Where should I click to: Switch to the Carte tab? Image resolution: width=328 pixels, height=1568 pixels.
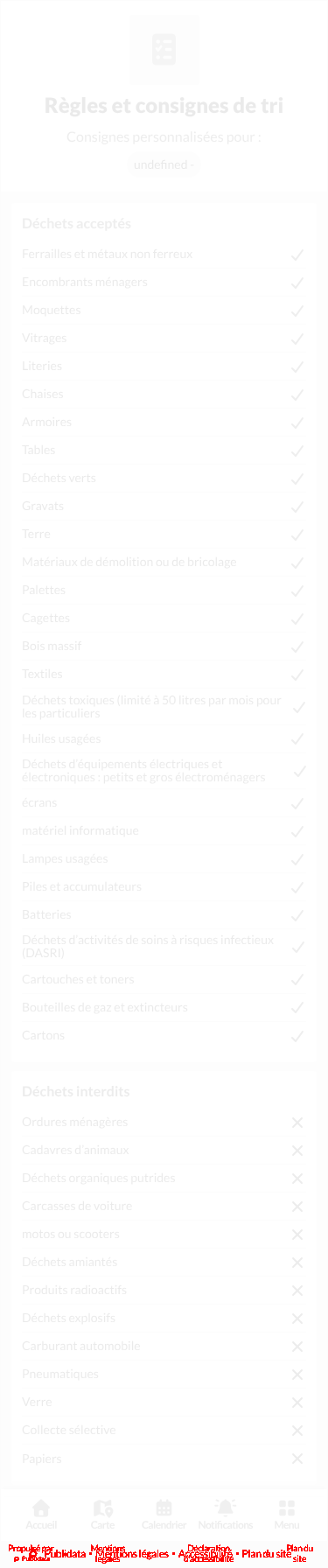(102, 1515)
